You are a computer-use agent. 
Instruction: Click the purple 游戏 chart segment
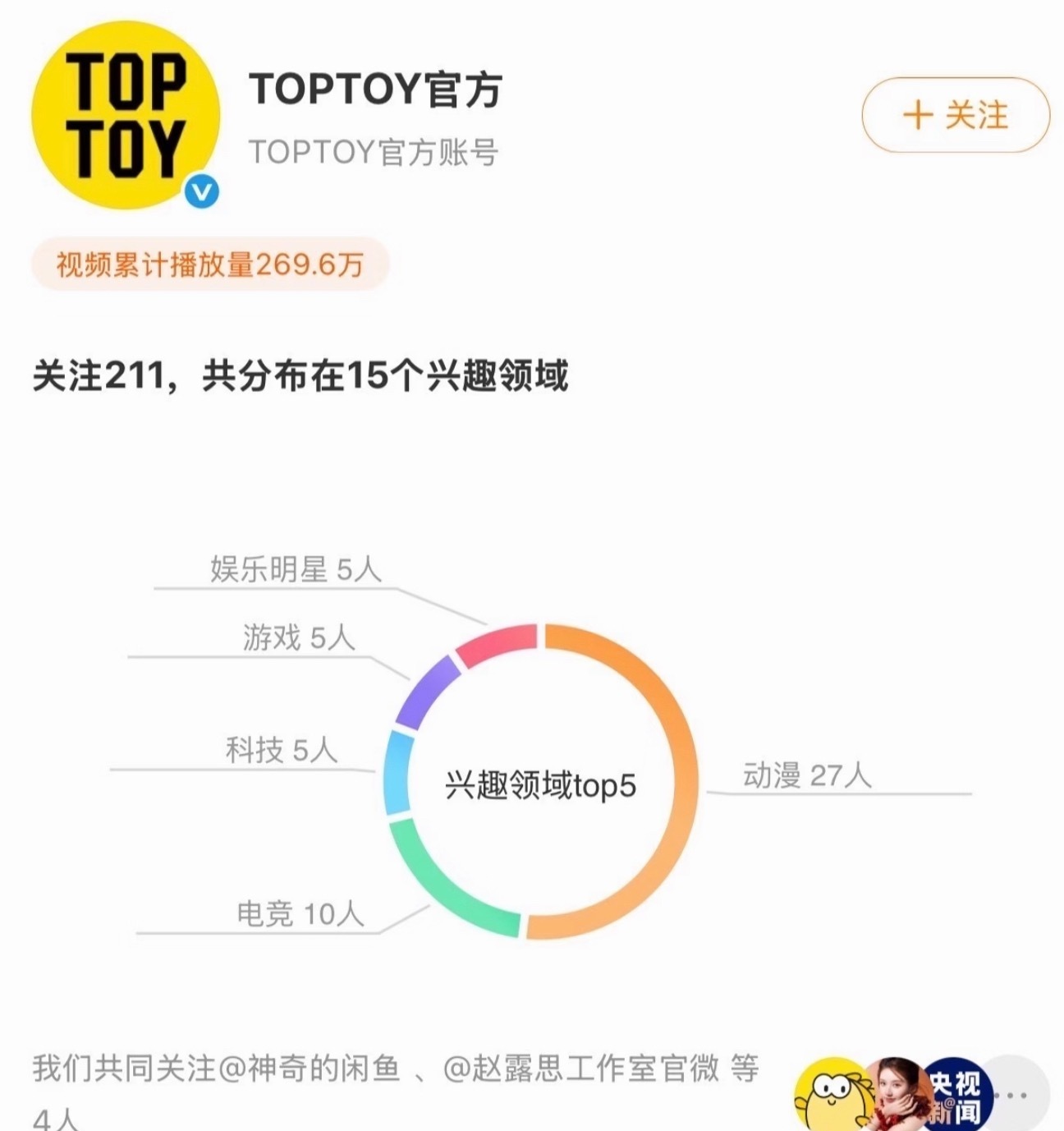click(x=427, y=682)
